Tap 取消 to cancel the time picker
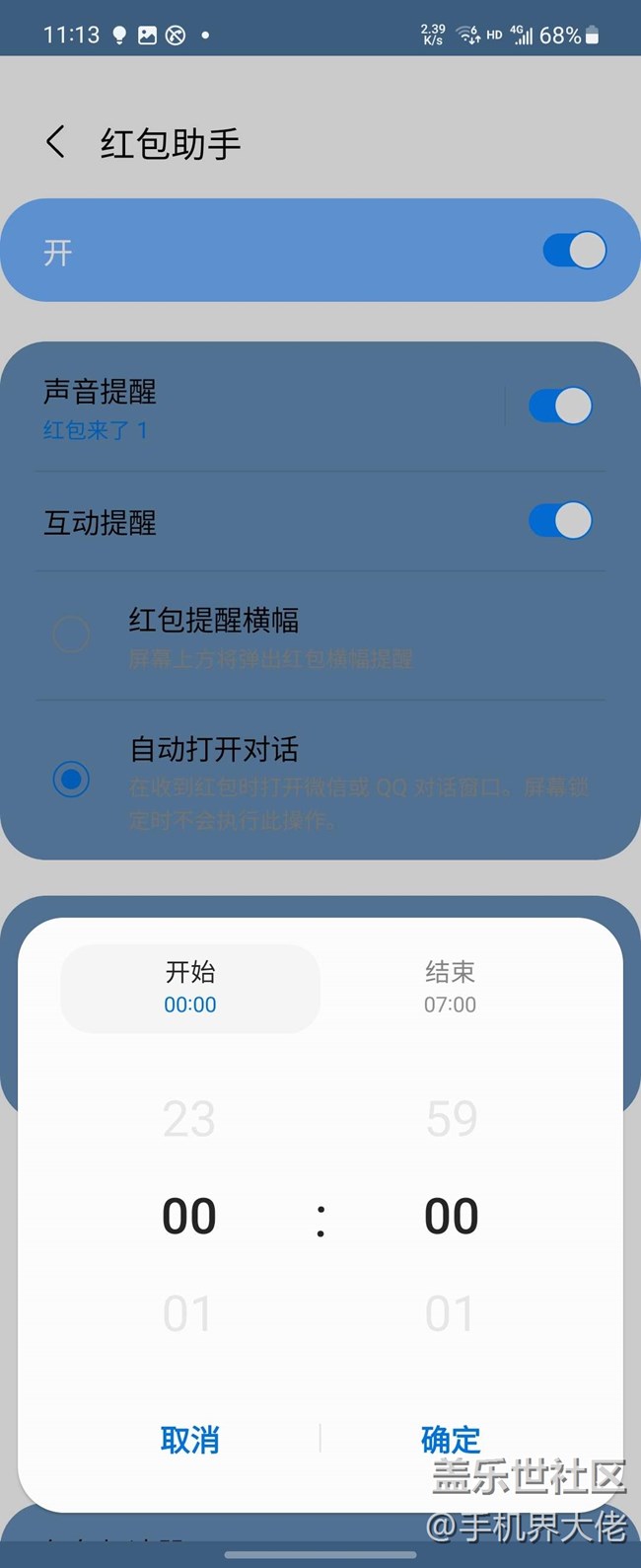Image resolution: width=641 pixels, height=1568 pixels. coord(189,1440)
